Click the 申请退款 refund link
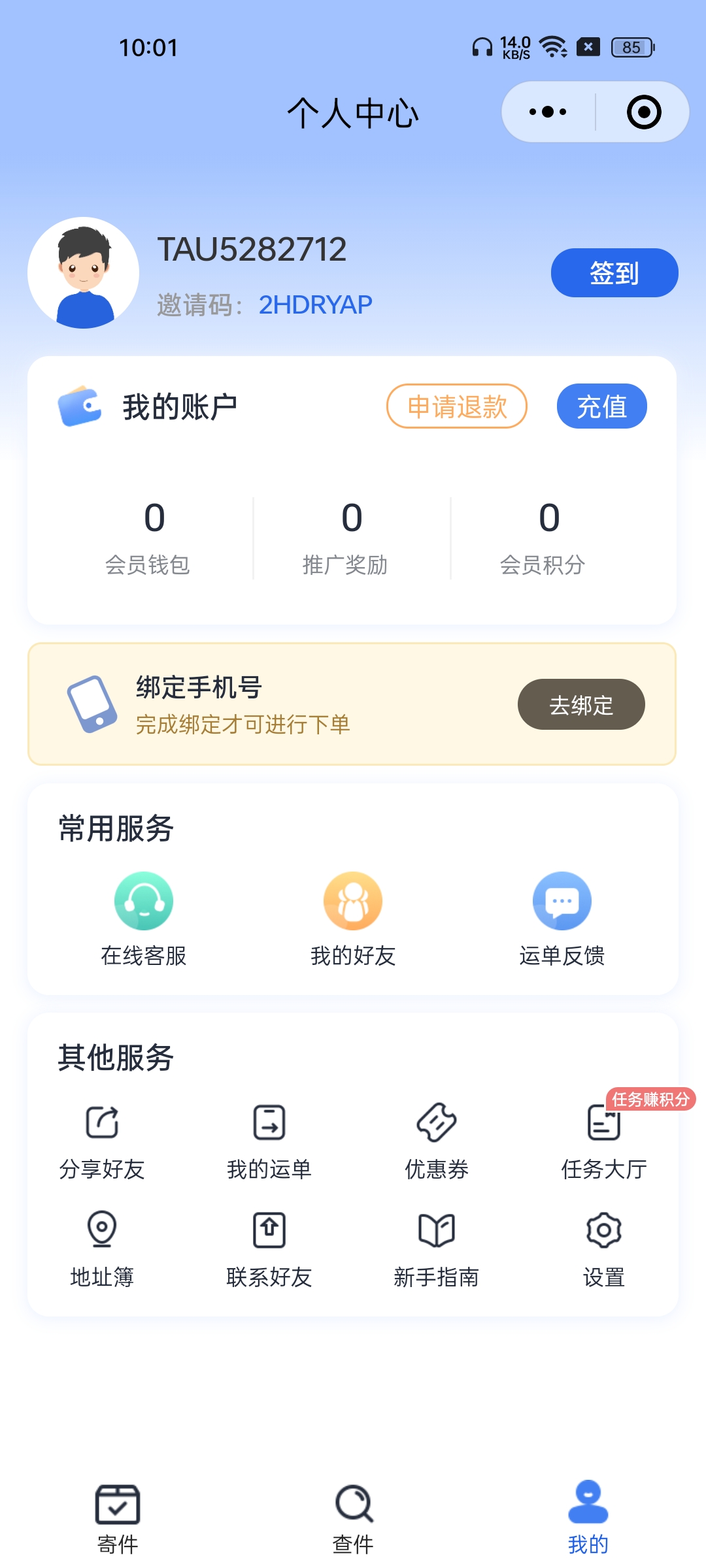706x1568 pixels. 456,406
